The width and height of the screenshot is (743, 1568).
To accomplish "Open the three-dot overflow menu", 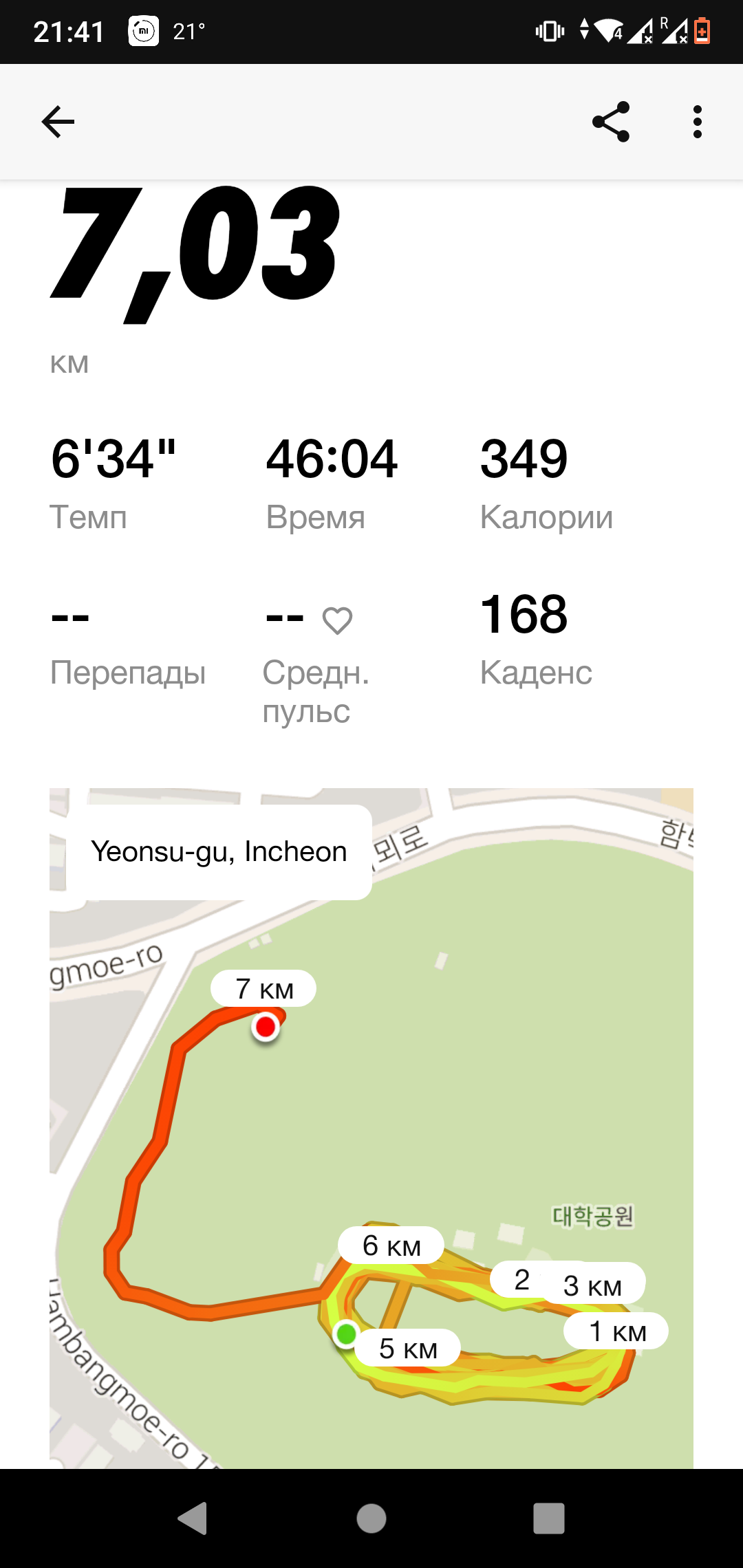I will tap(697, 122).
